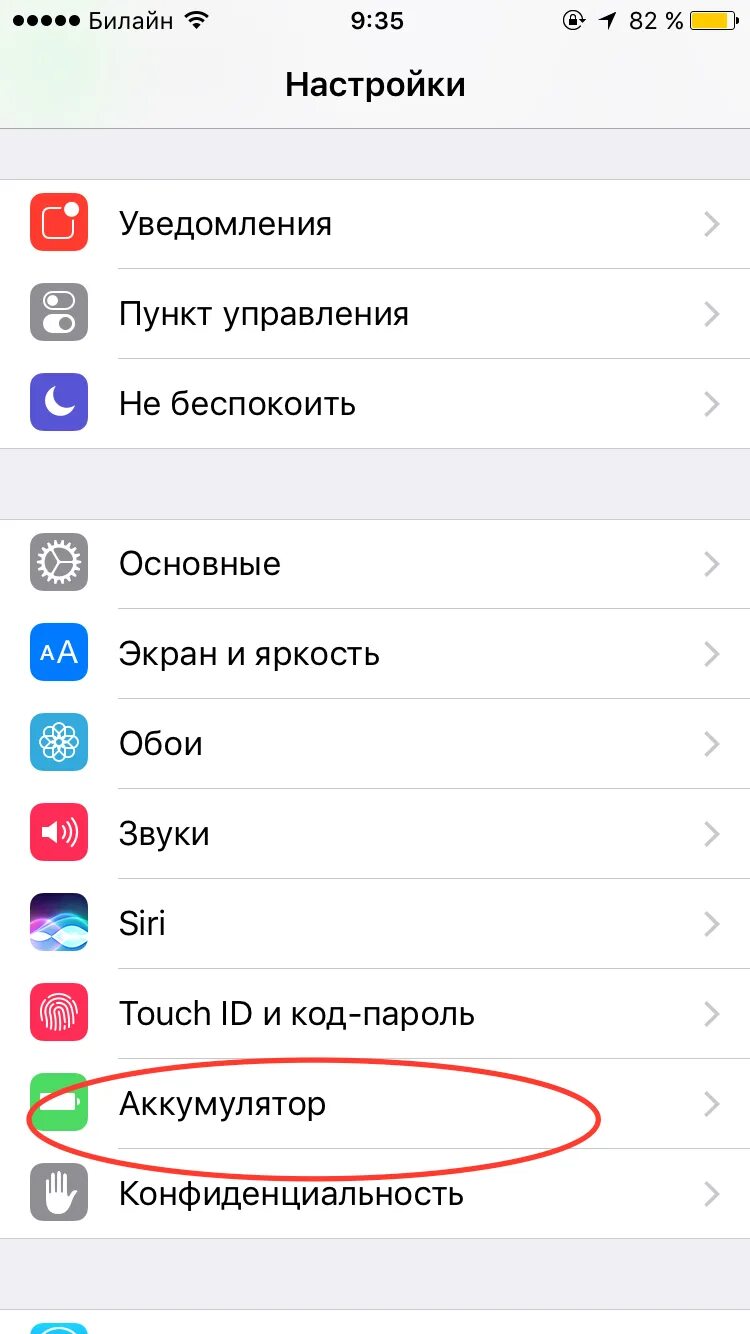This screenshot has height=1334, width=750.
Task: Open the Не беспокоить row
Action: click(x=375, y=404)
